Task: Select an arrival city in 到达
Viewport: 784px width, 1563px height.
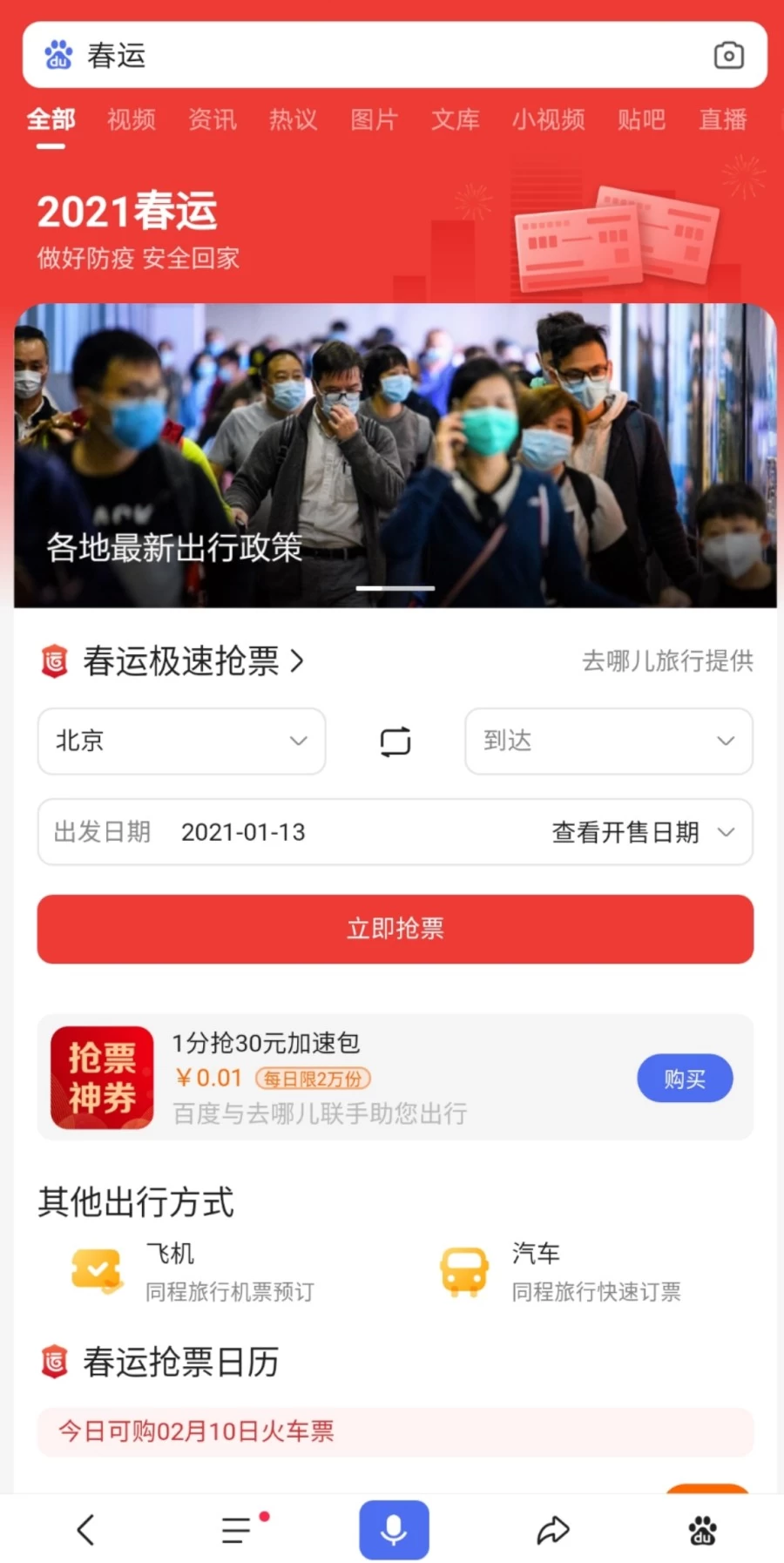Action: [608, 741]
